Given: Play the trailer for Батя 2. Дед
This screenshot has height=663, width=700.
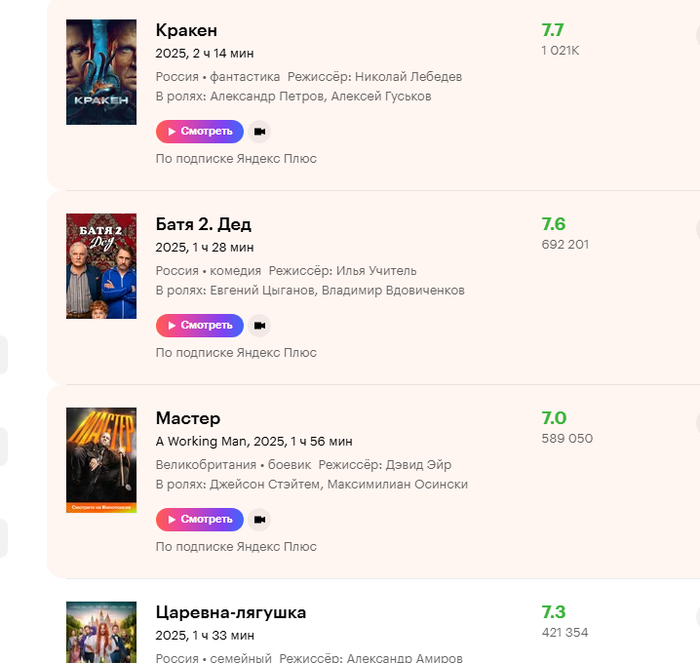Looking at the screenshot, I should coord(260,325).
